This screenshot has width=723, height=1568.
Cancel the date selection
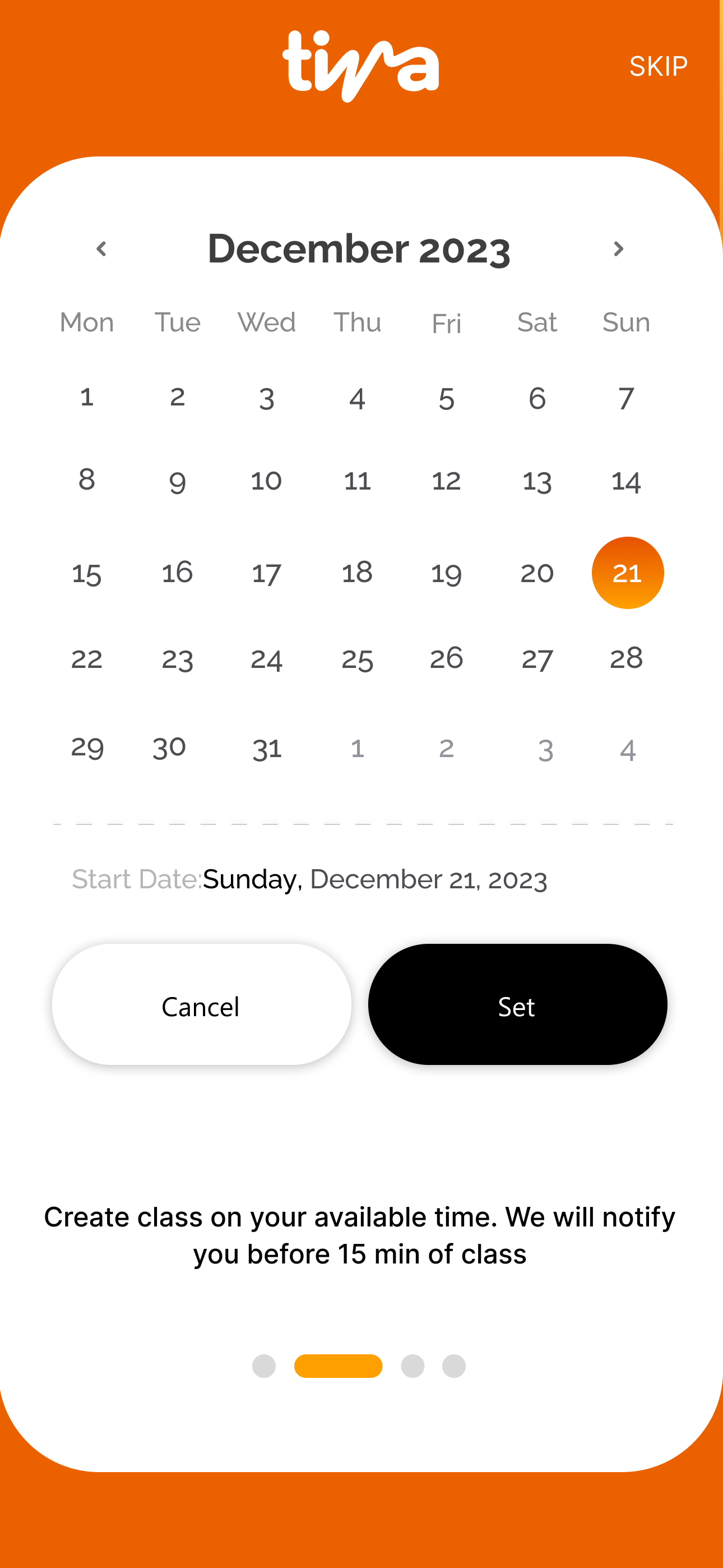point(201,1004)
